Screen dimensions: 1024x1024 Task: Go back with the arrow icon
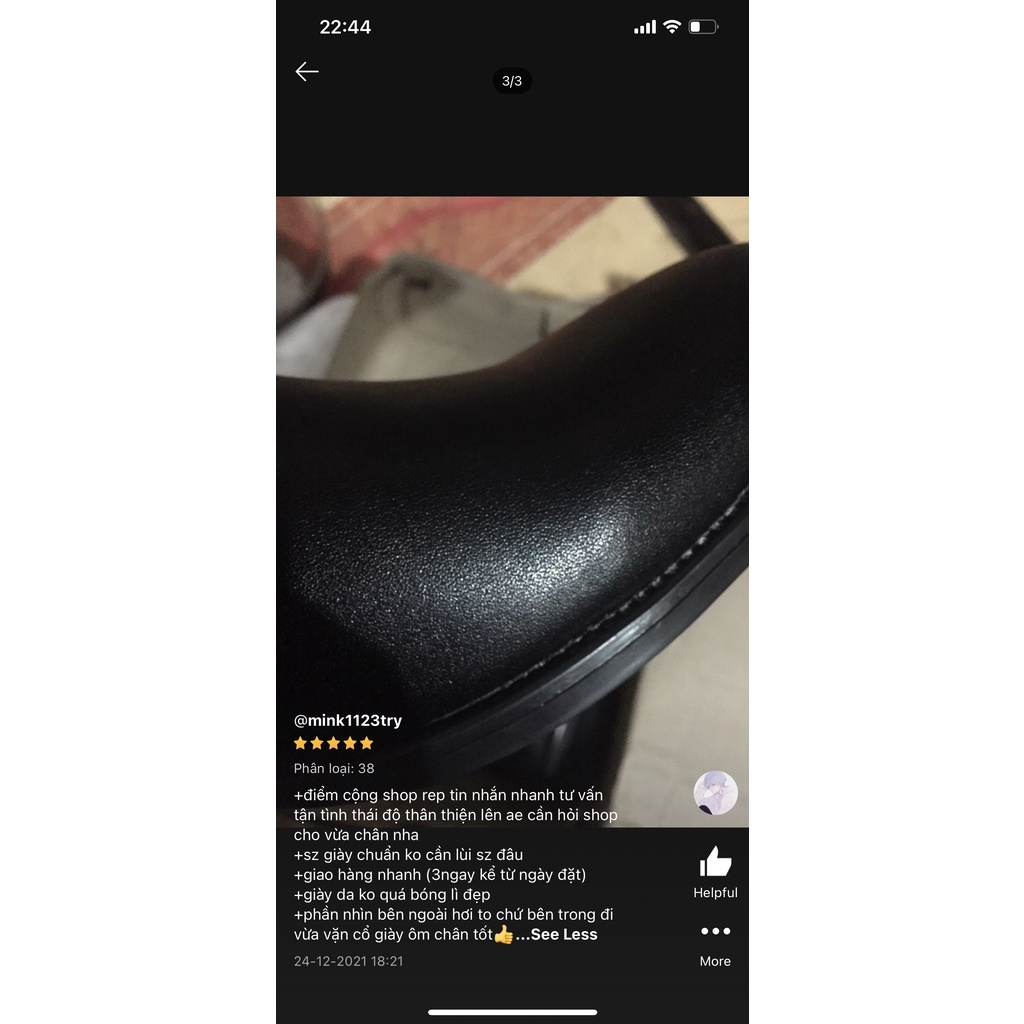click(x=307, y=71)
